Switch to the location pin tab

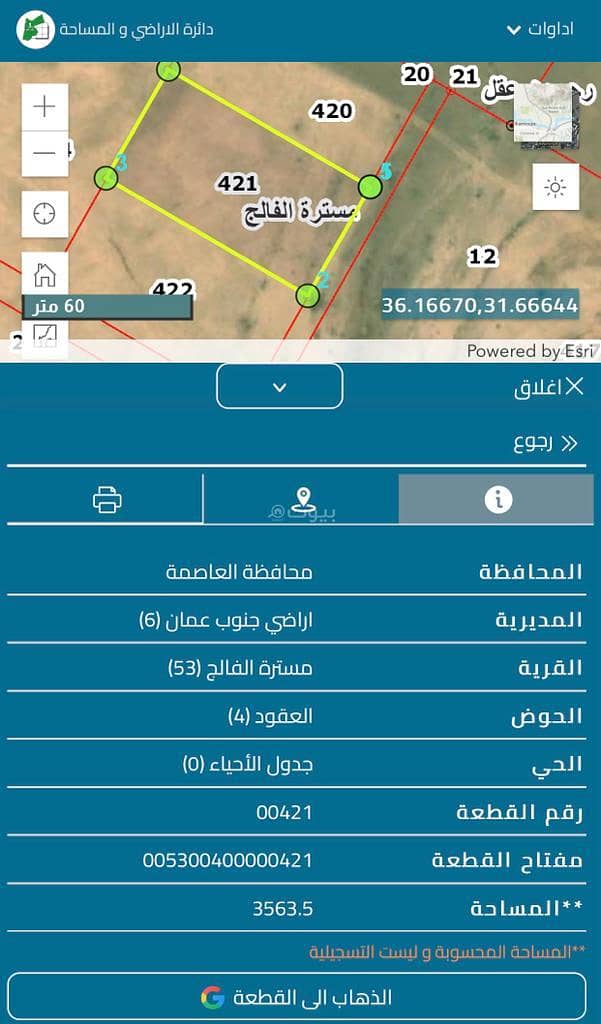click(x=301, y=499)
